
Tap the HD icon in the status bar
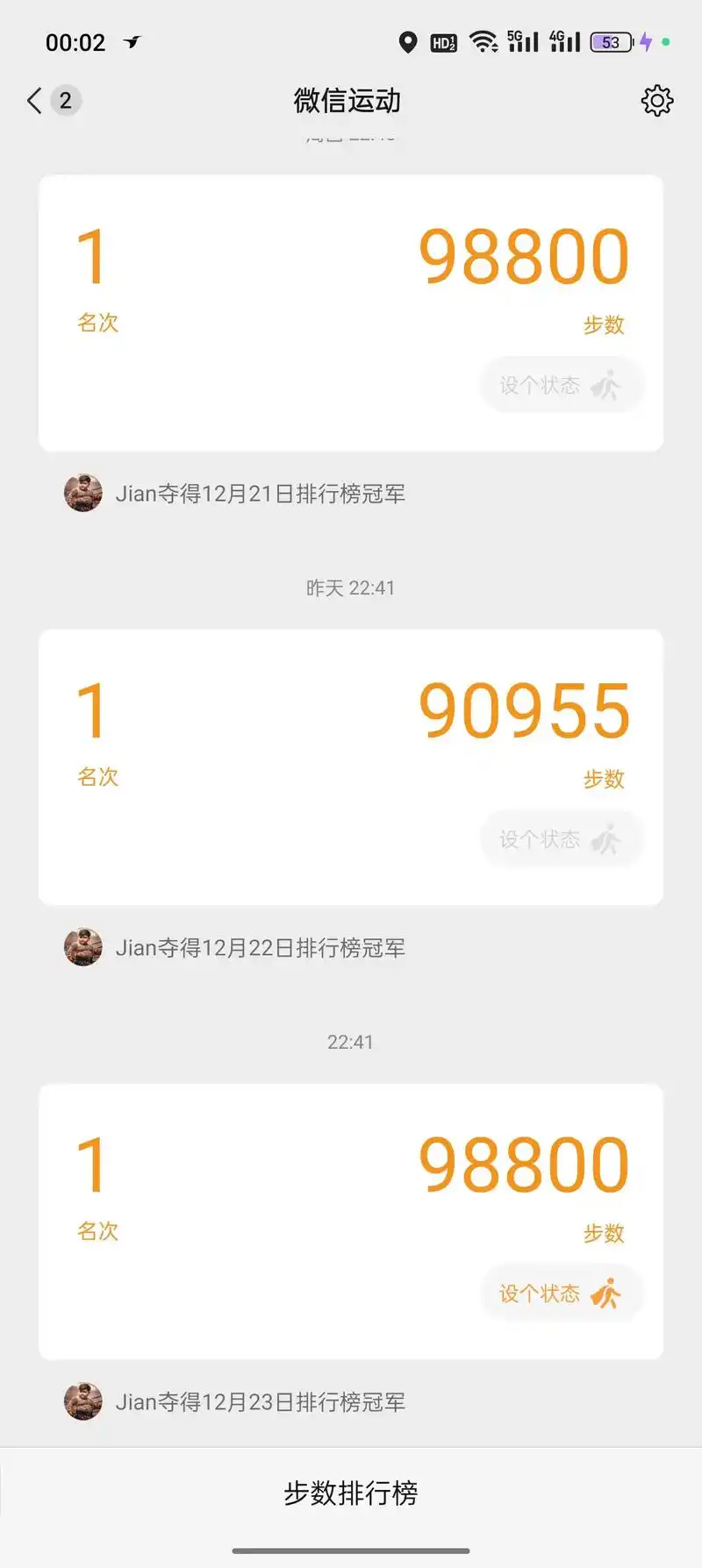click(x=442, y=41)
